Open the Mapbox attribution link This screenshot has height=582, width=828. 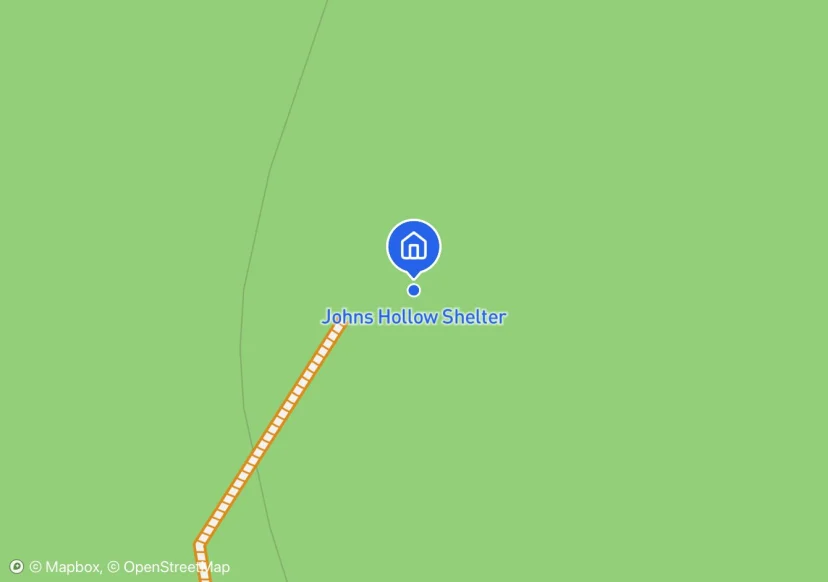click(65, 567)
